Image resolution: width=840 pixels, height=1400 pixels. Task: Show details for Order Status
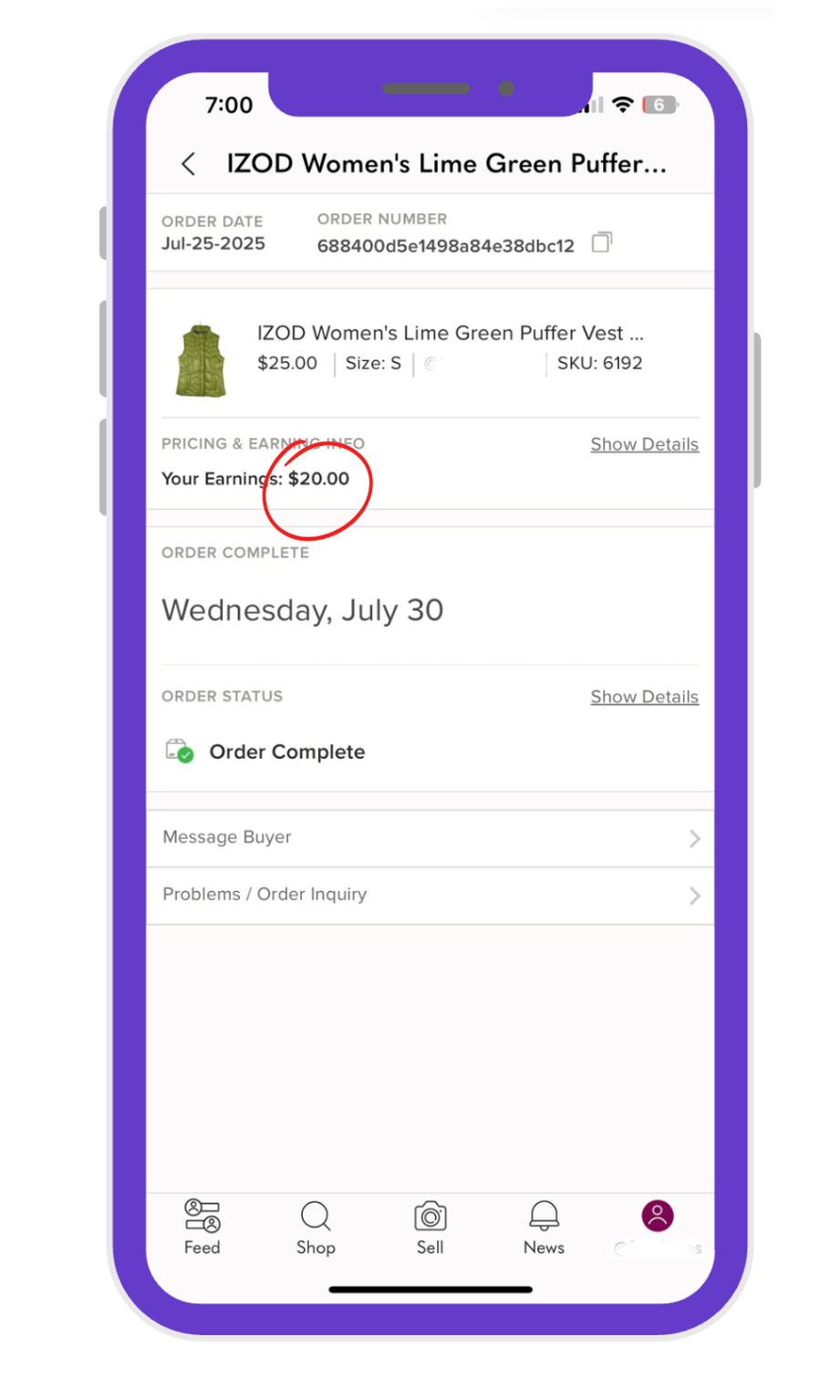pos(644,697)
